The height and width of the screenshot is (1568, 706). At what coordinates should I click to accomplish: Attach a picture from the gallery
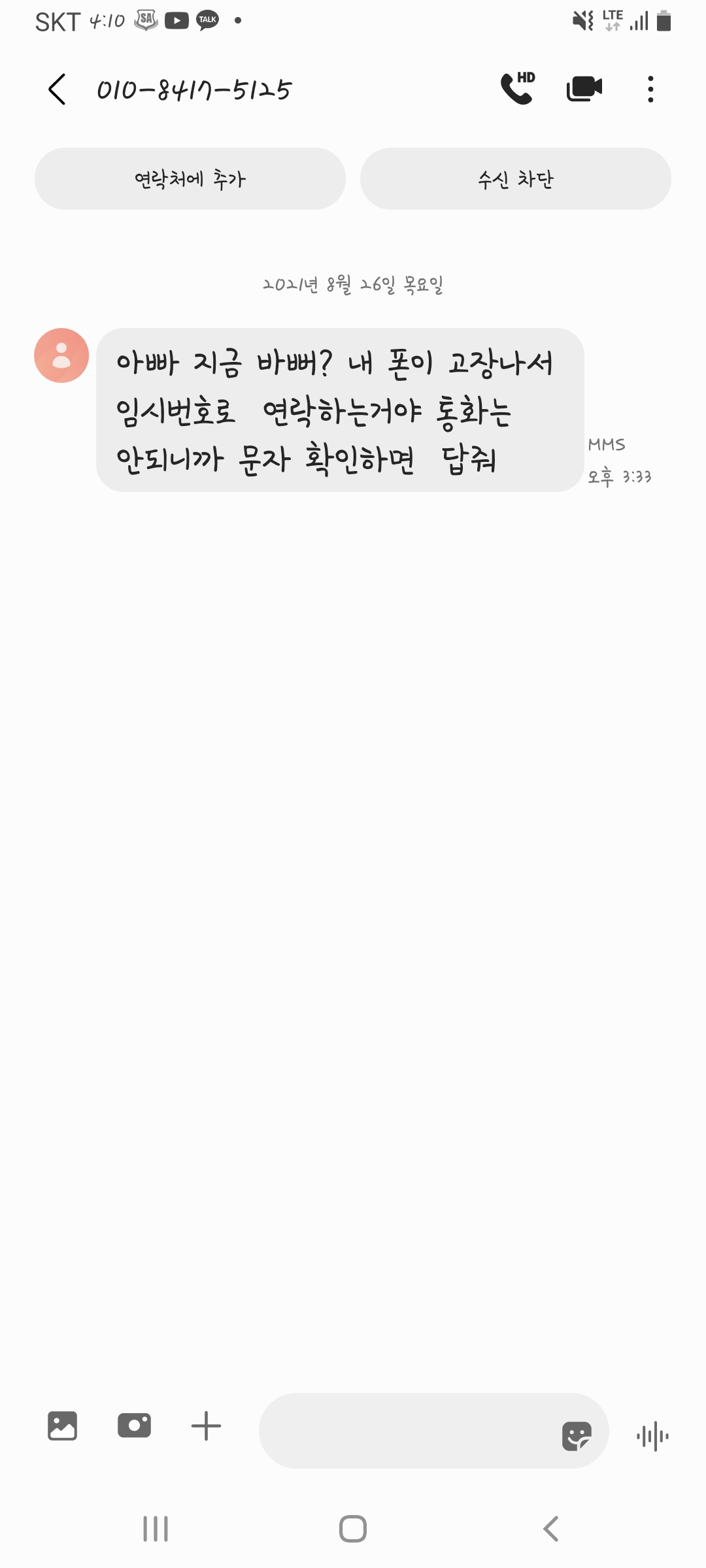(62, 1426)
